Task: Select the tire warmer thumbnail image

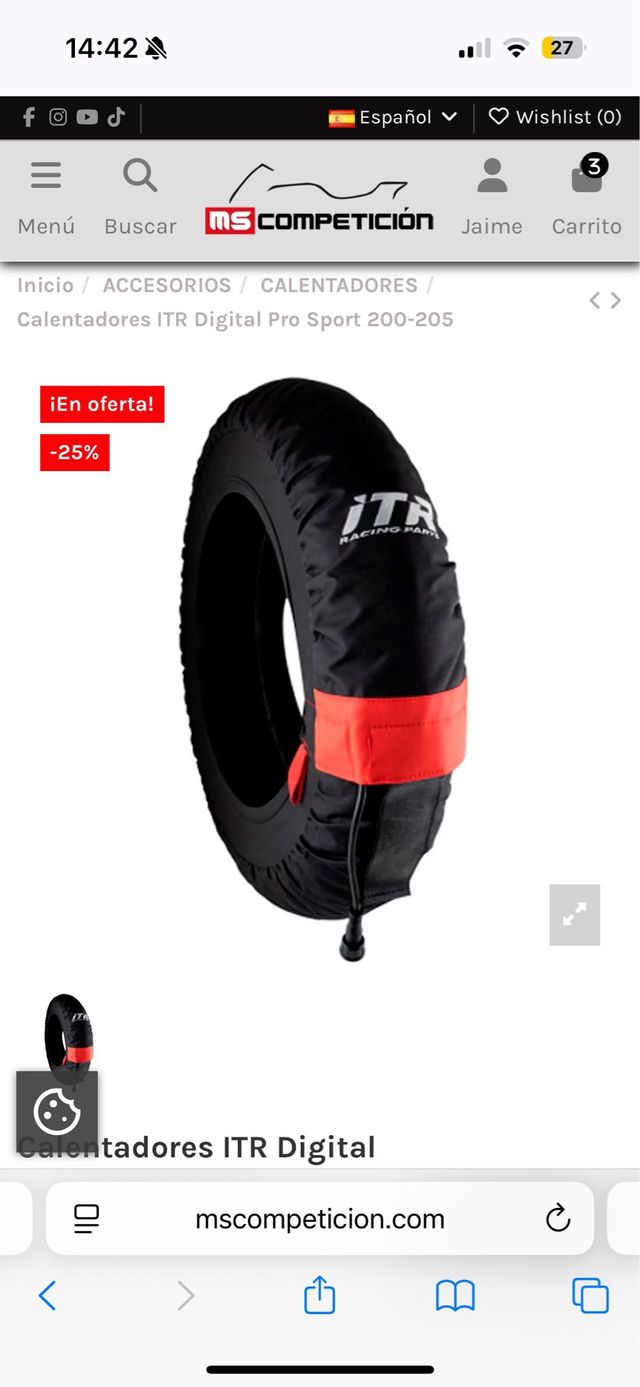Action: 68,1030
